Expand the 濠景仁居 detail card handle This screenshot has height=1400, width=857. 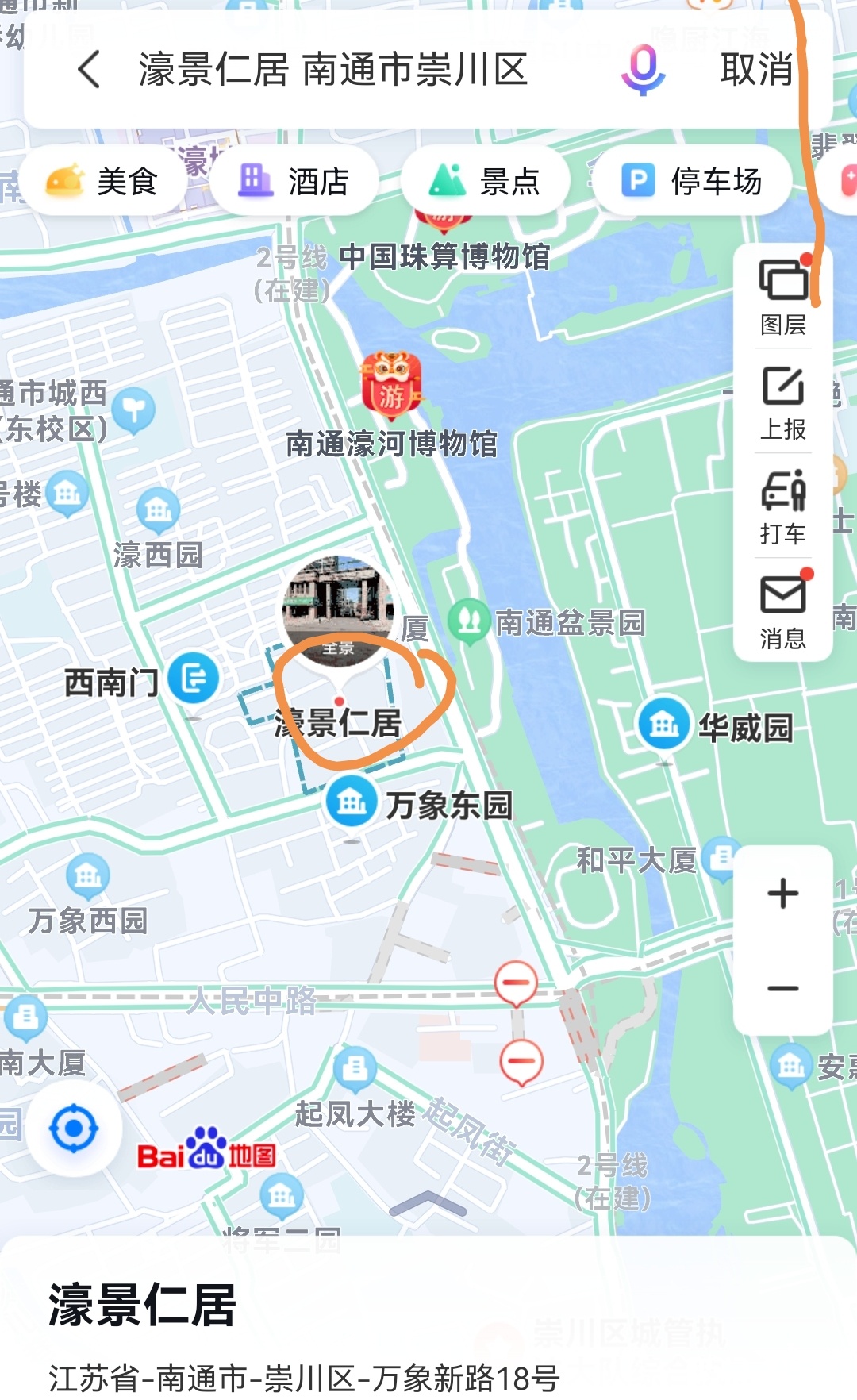tap(428, 1205)
